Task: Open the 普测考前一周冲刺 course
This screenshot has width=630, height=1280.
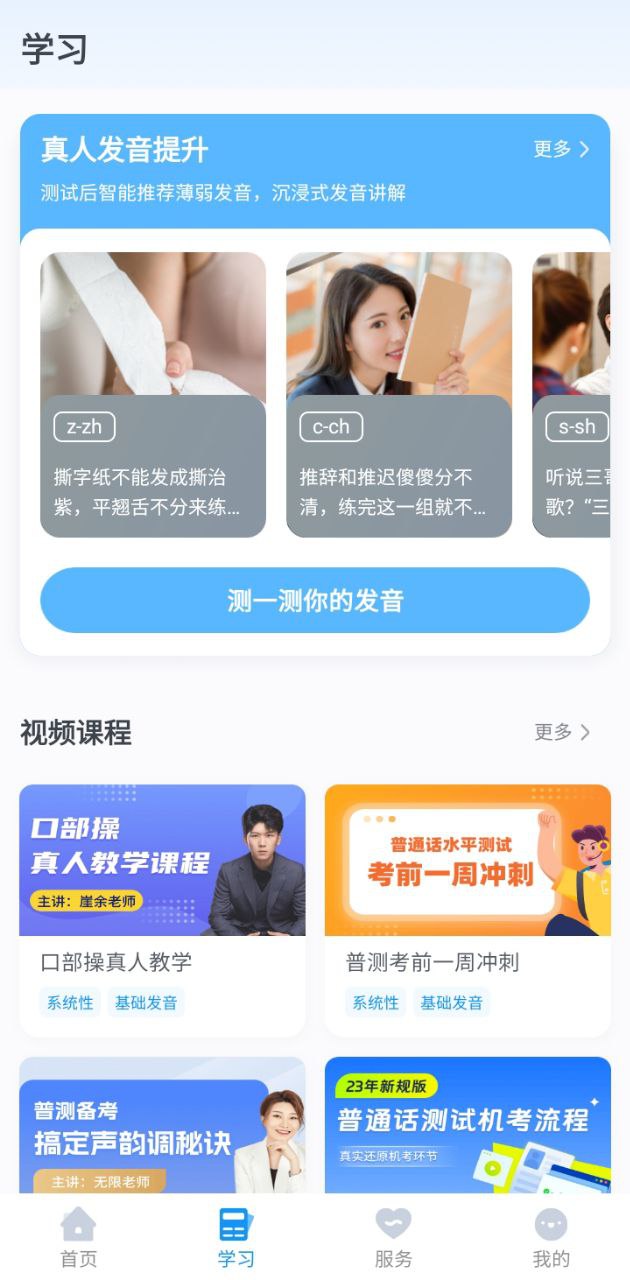Action: [x=468, y=909]
